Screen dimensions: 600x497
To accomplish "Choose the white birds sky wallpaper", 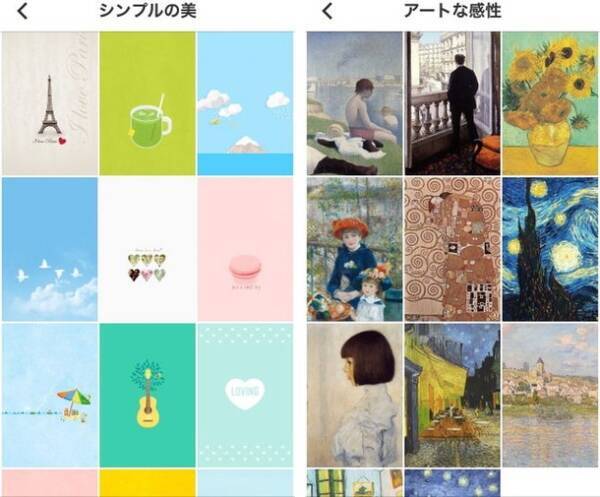I will (x=50, y=249).
